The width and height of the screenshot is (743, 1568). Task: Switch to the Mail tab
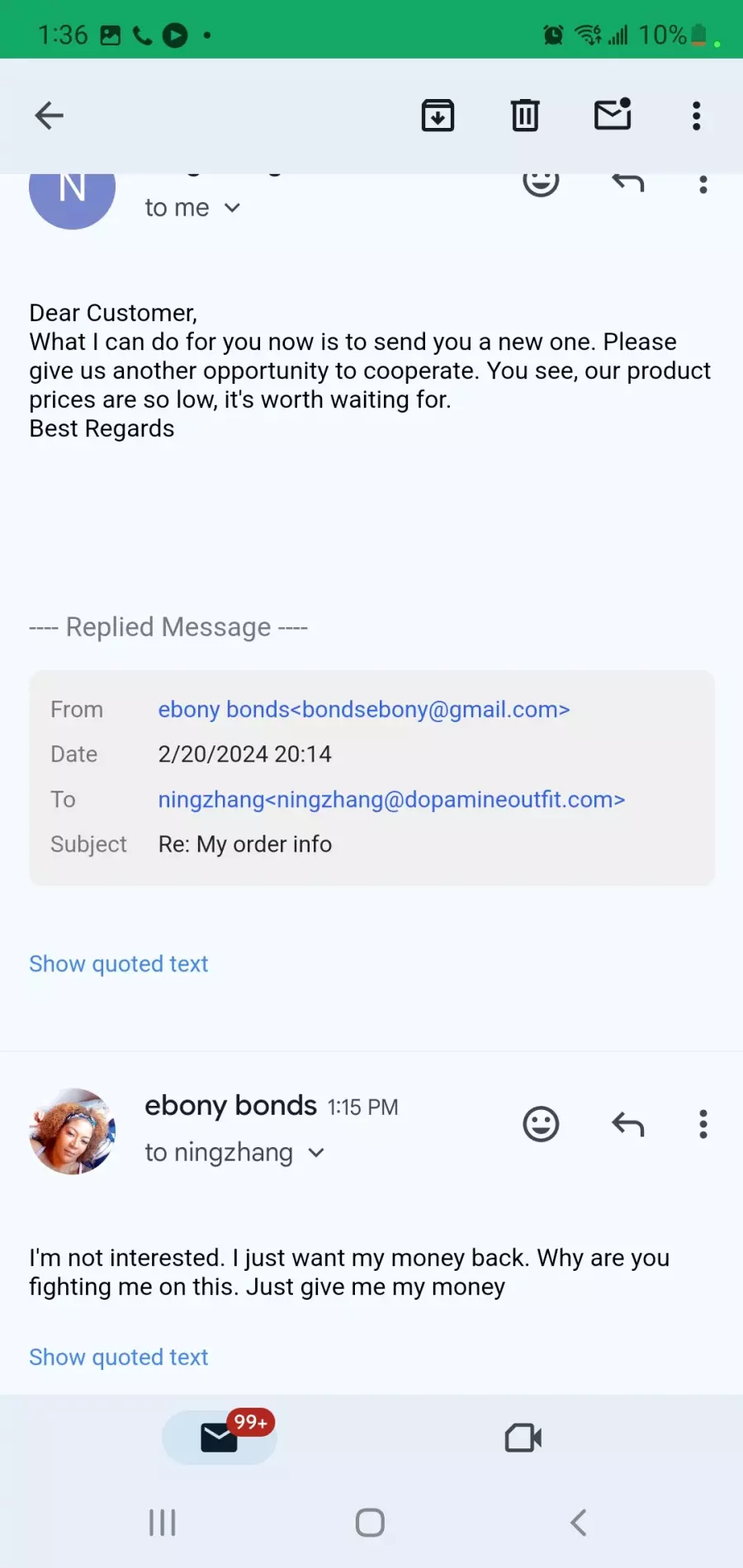pyautogui.click(x=220, y=1438)
